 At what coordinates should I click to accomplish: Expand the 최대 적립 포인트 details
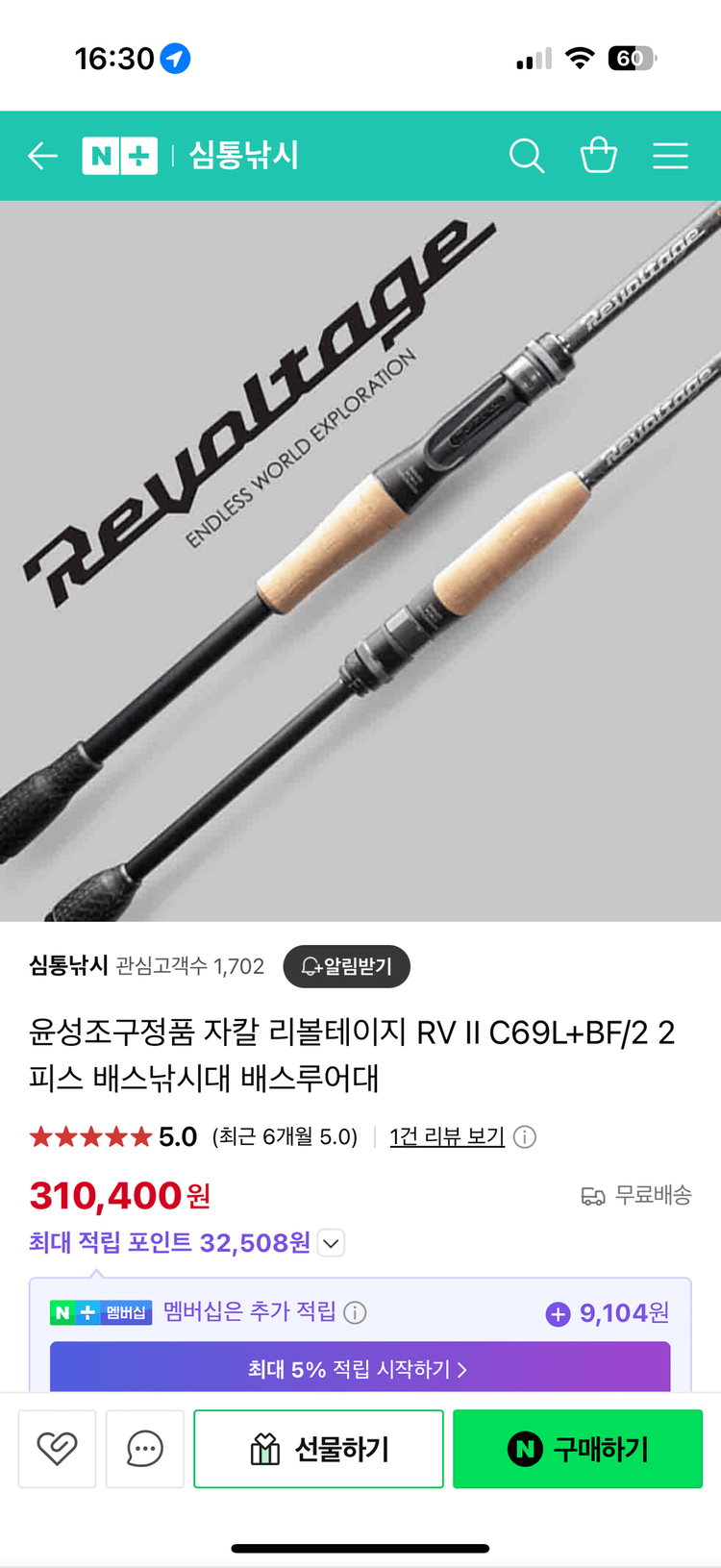tap(330, 1242)
